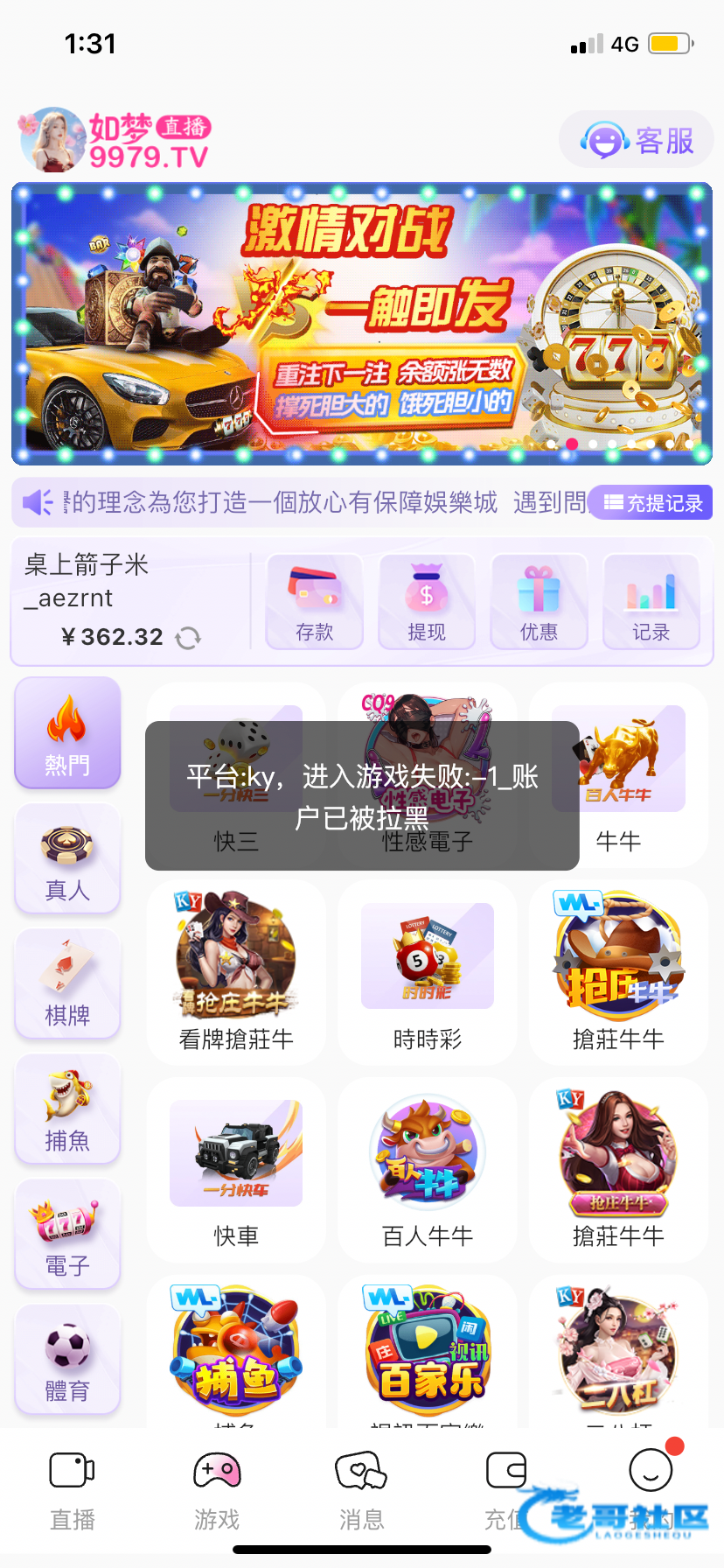The image size is (724, 1568).
Task: Open 存款 deposit
Action: pos(315,601)
